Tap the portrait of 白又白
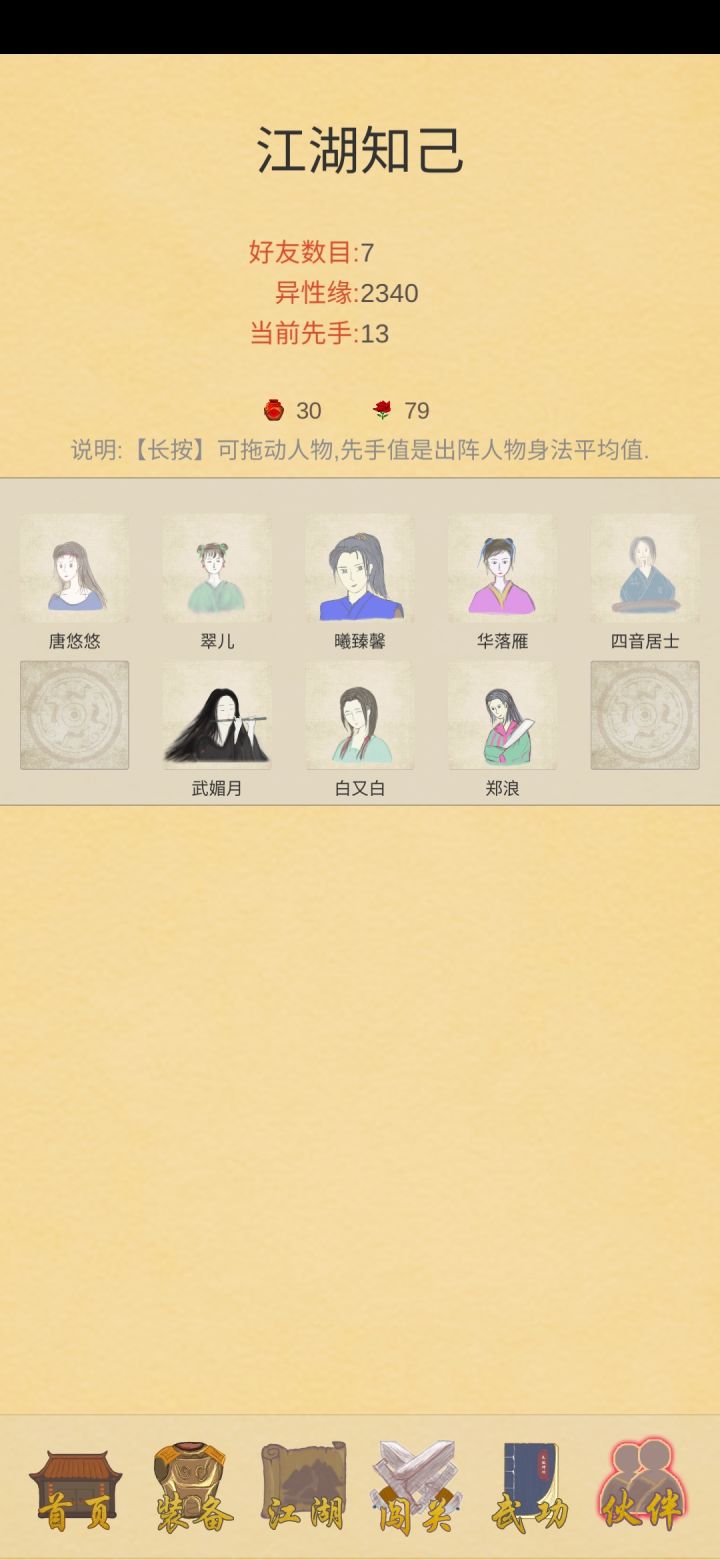 (x=358, y=717)
